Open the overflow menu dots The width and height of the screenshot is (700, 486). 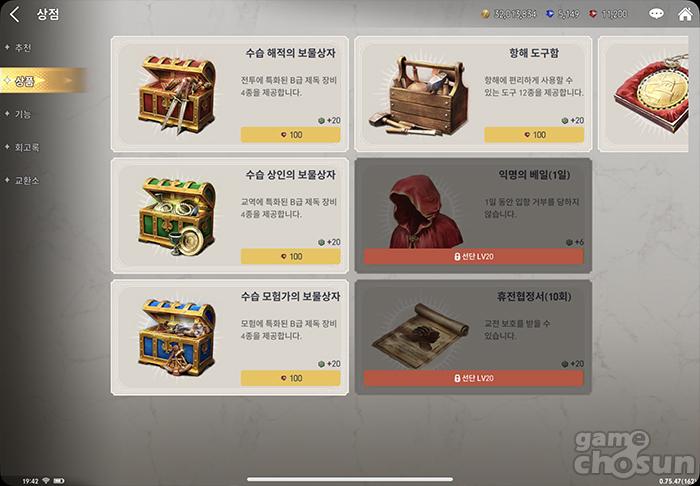(684, 14)
